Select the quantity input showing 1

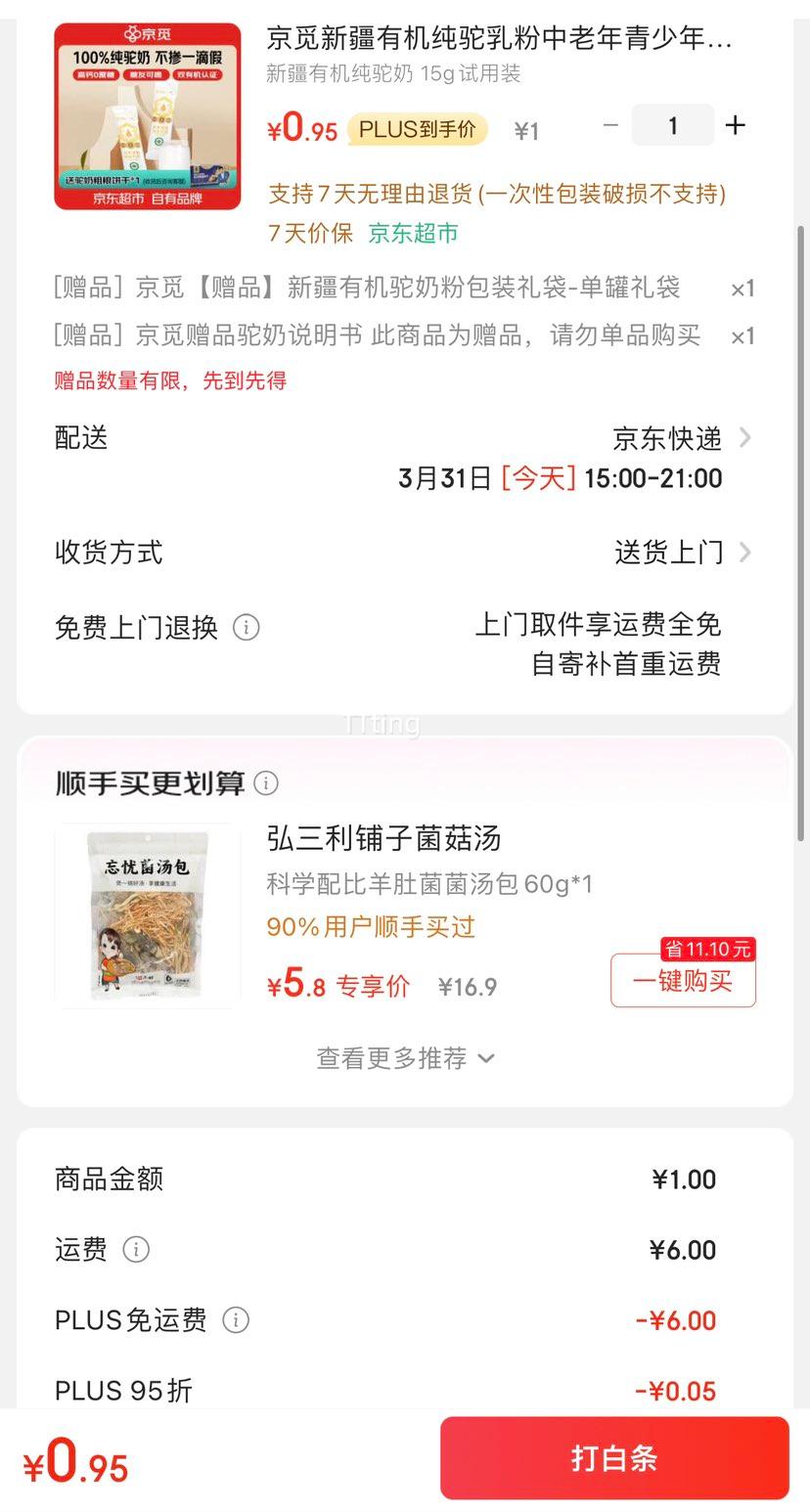(673, 125)
